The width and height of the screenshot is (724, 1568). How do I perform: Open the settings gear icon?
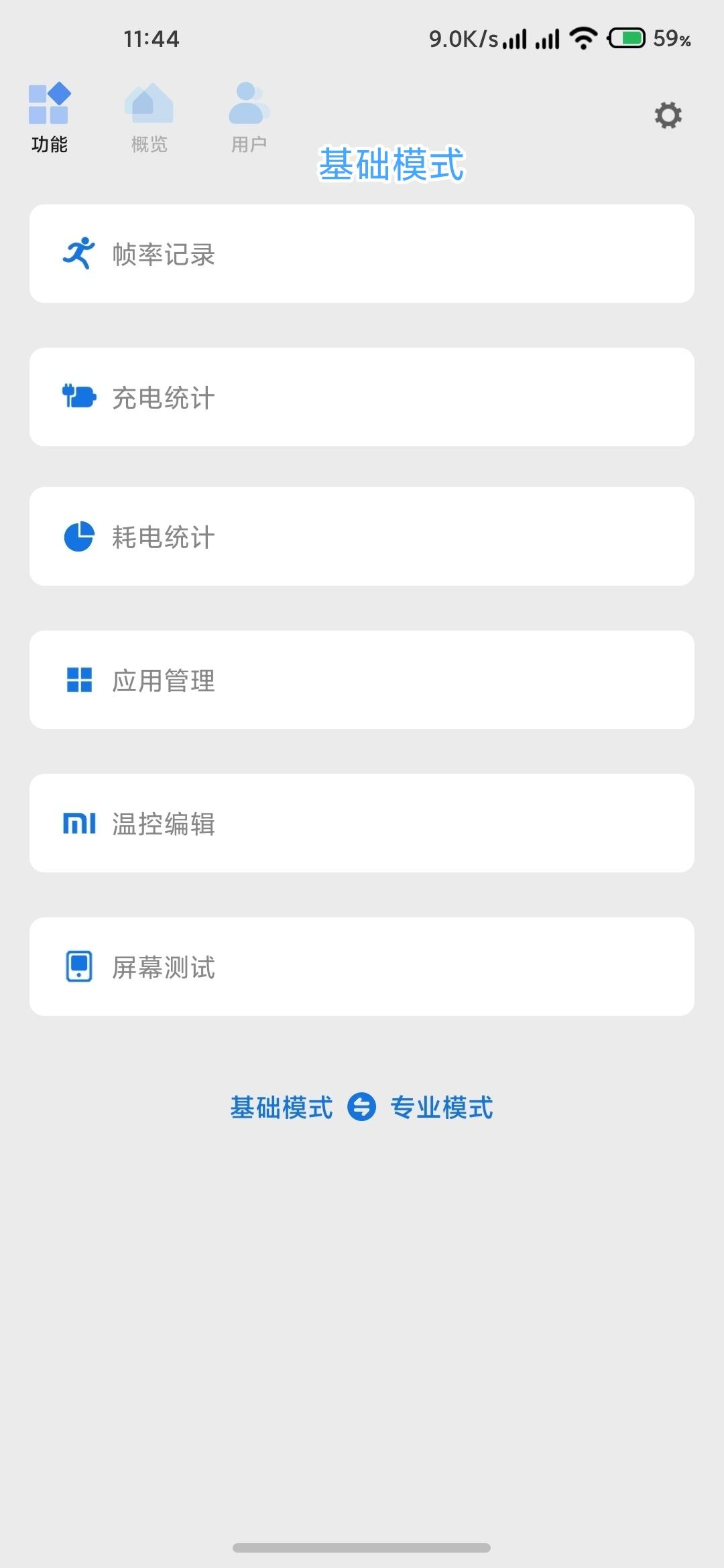tap(668, 115)
